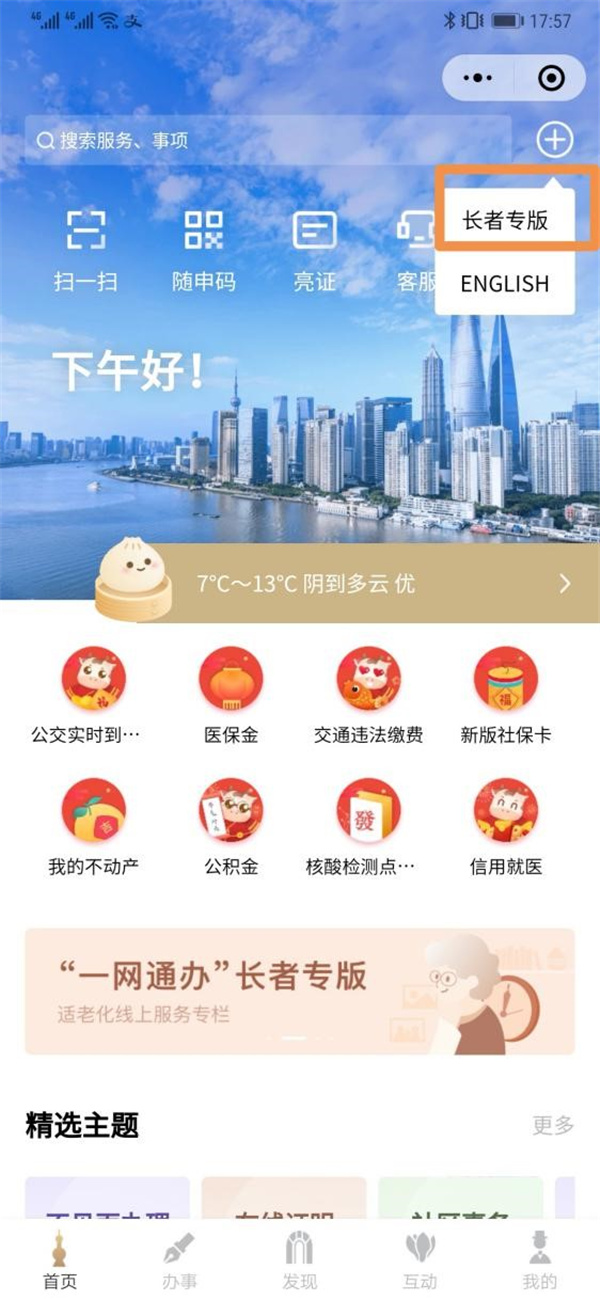Tap 亮证 to show certificates

[314, 250]
